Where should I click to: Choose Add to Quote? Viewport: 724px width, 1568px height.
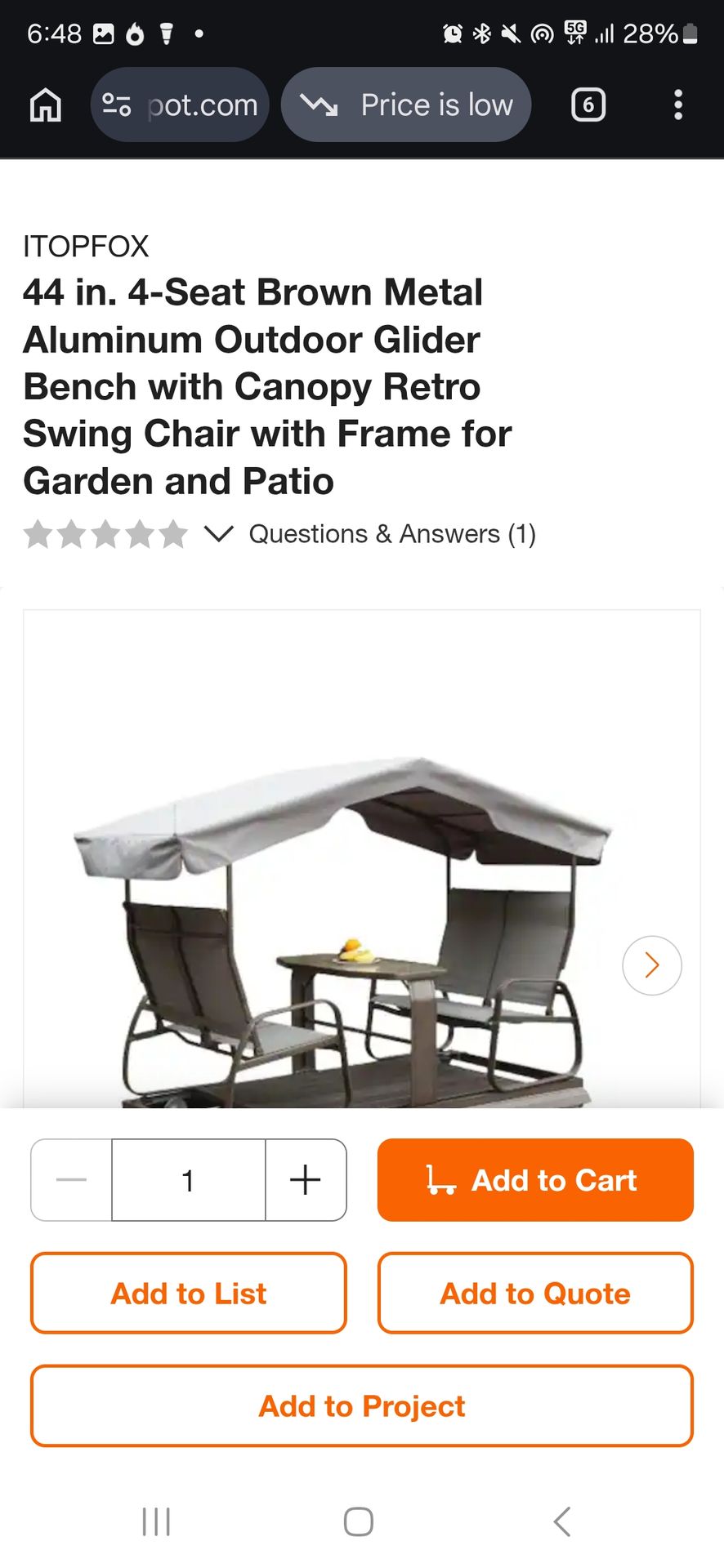point(535,1294)
